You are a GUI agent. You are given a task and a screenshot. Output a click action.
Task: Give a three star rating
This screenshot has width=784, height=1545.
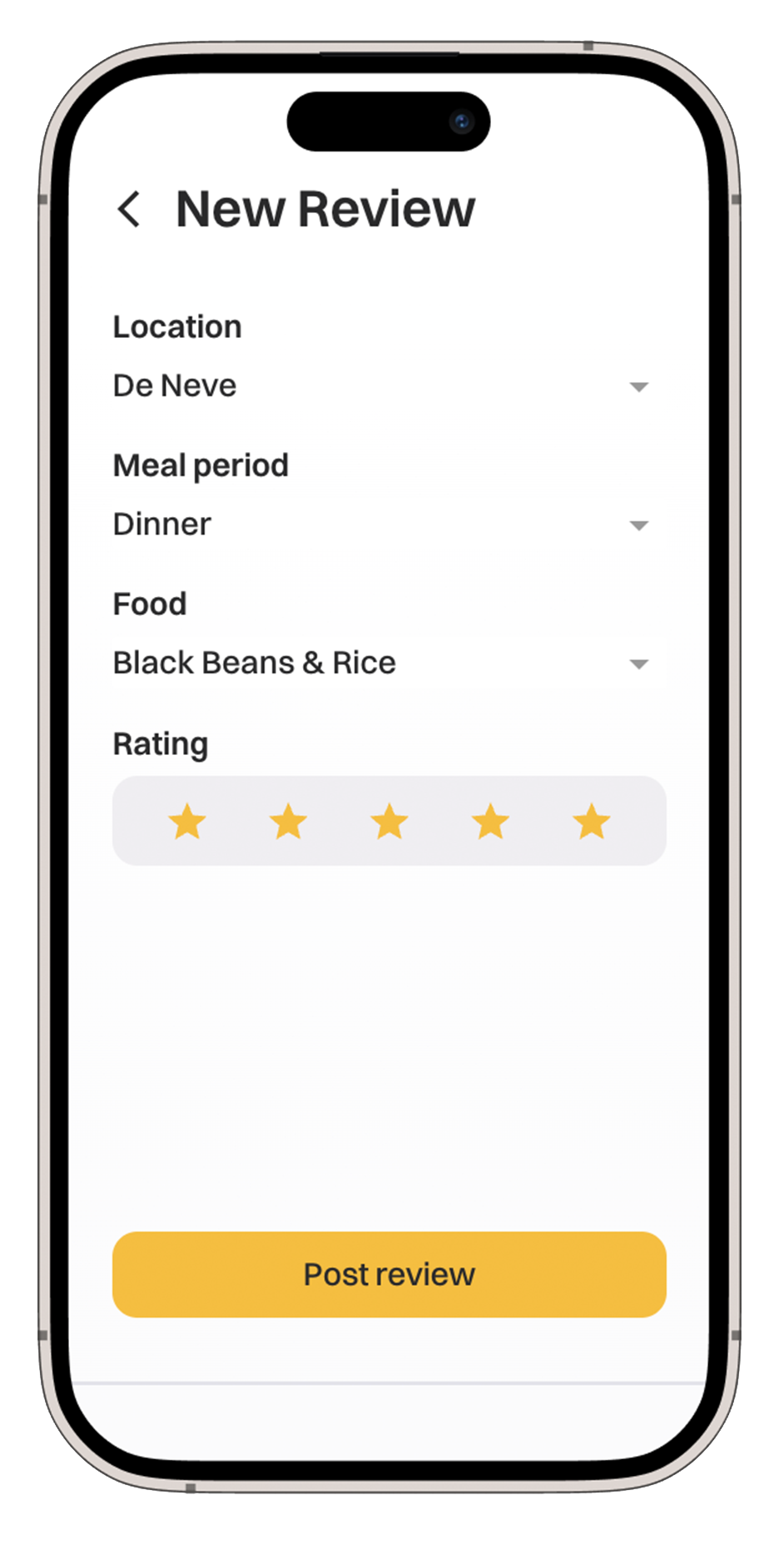(x=390, y=822)
